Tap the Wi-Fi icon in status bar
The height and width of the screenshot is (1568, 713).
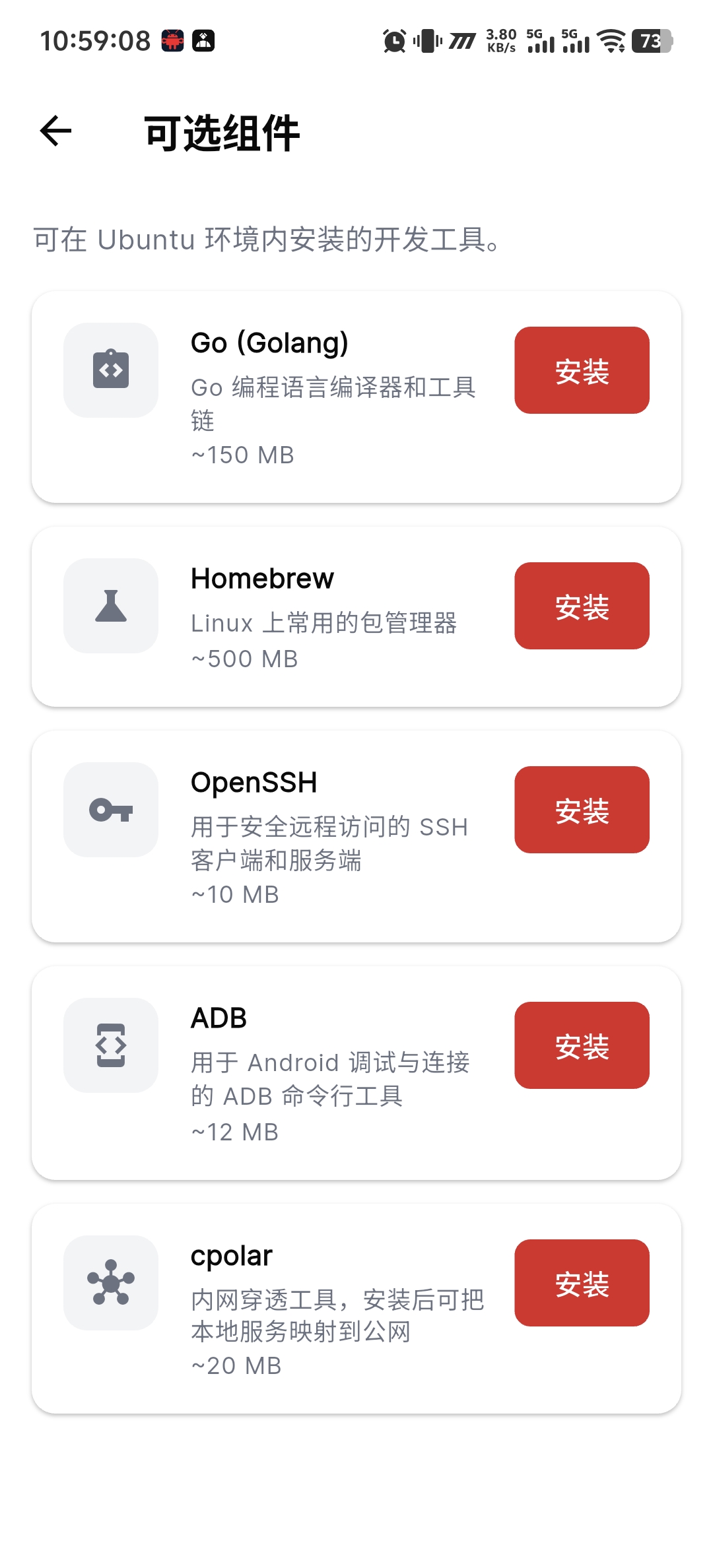611,42
